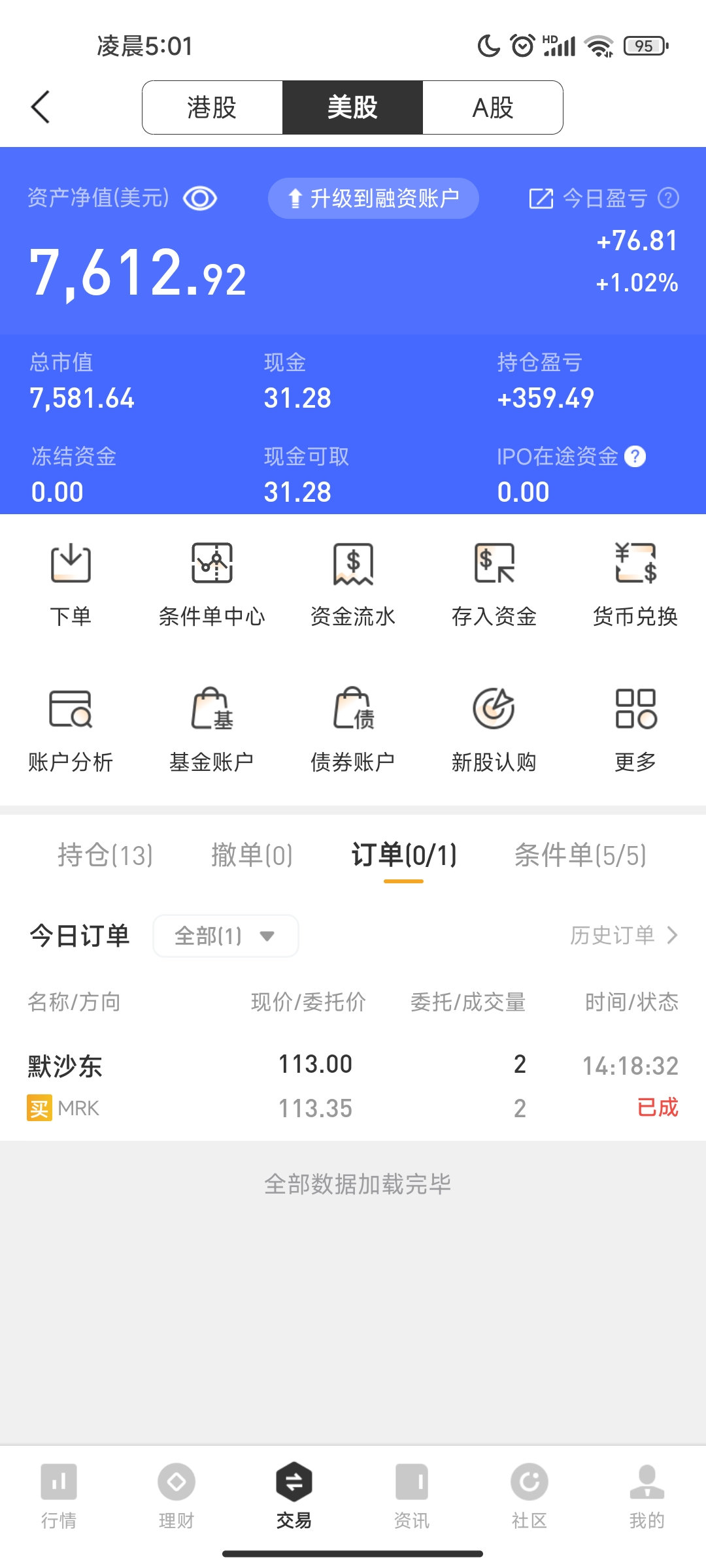Open 历史订单 history
Image resolution: width=706 pixels, height=1568 pixels.
[623, 936]
